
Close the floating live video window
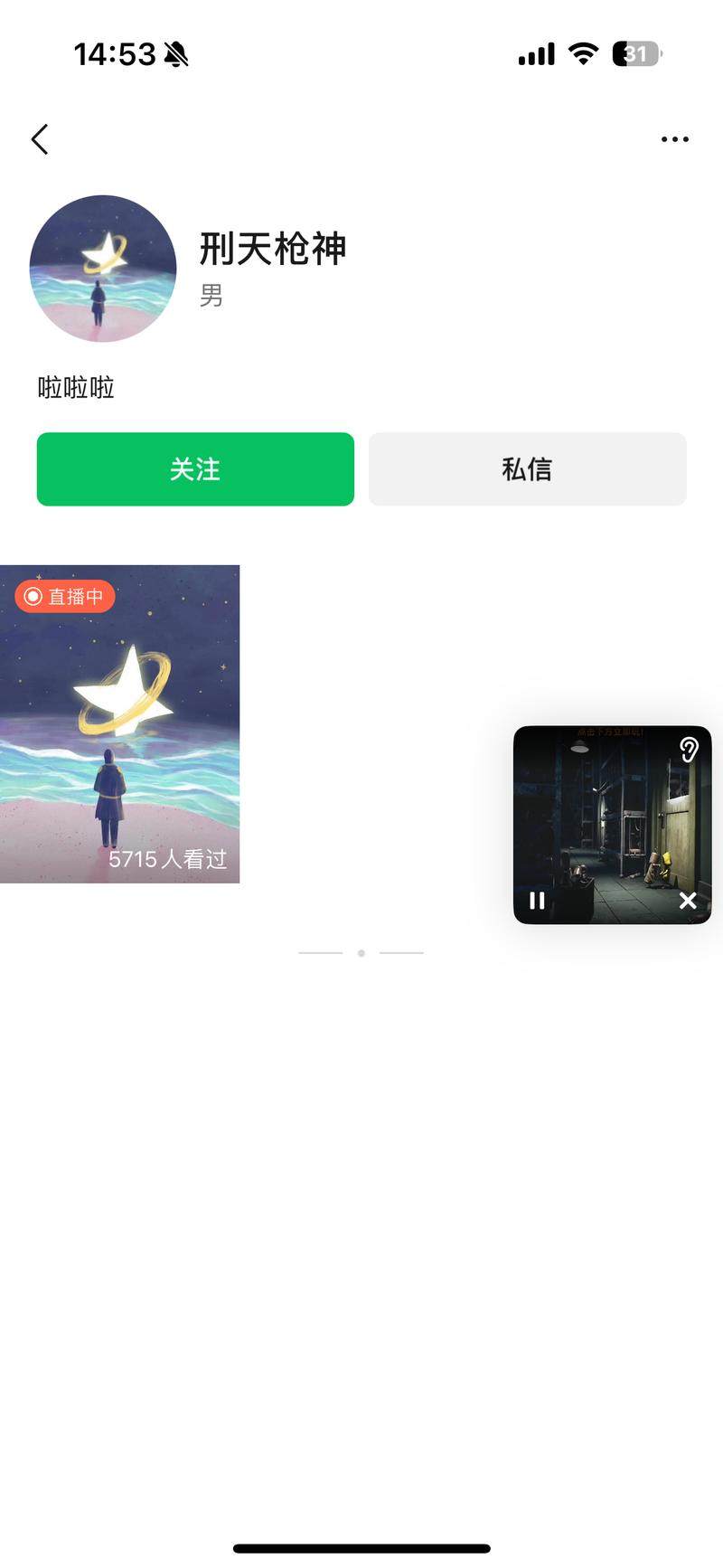coord(688,900)
